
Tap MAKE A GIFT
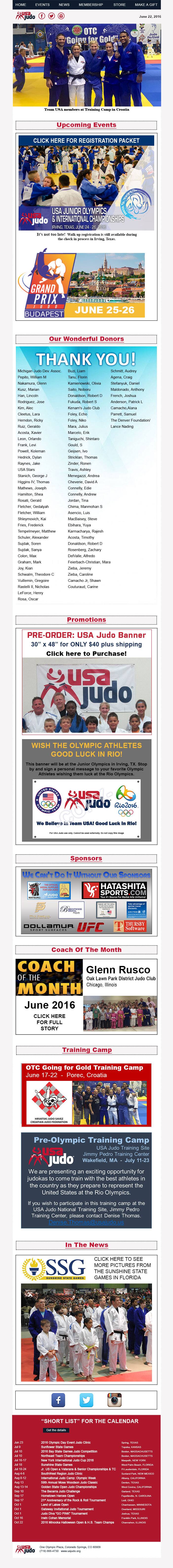pyautogui.click(x=146, y=4)
